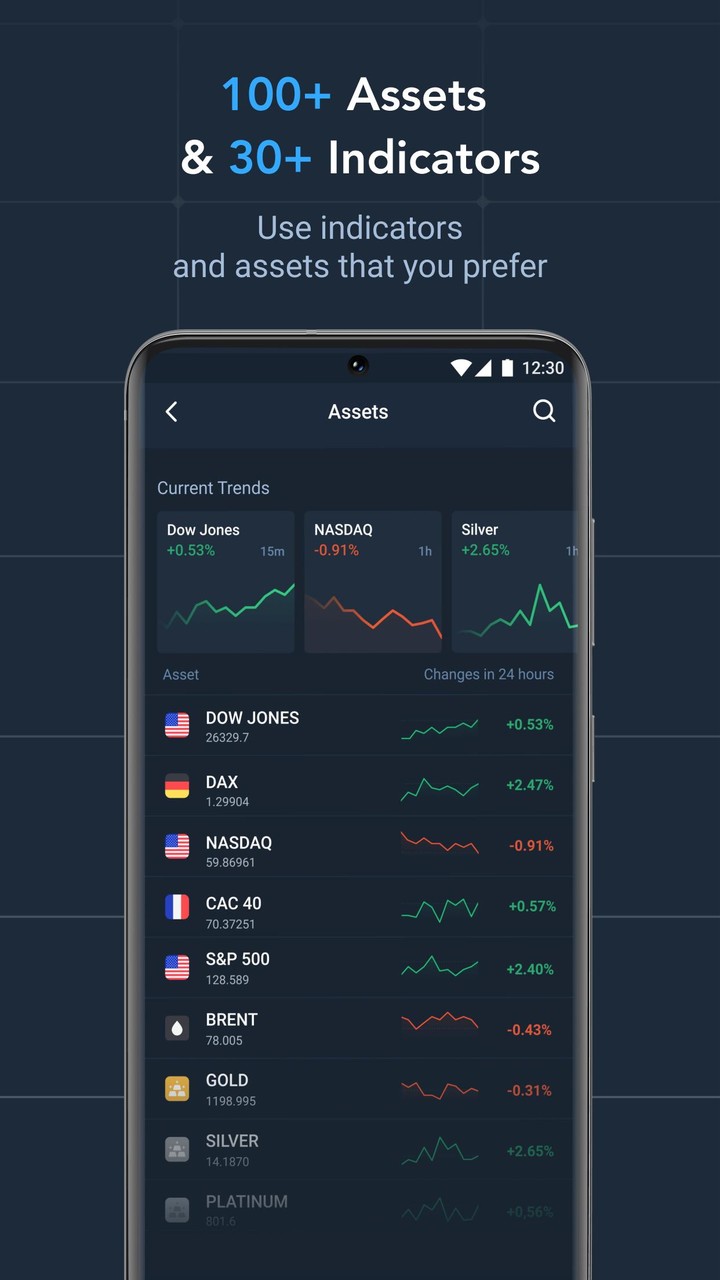Click the back arrow on the Assets screen
720x1280 pixels.
(171, 411)
